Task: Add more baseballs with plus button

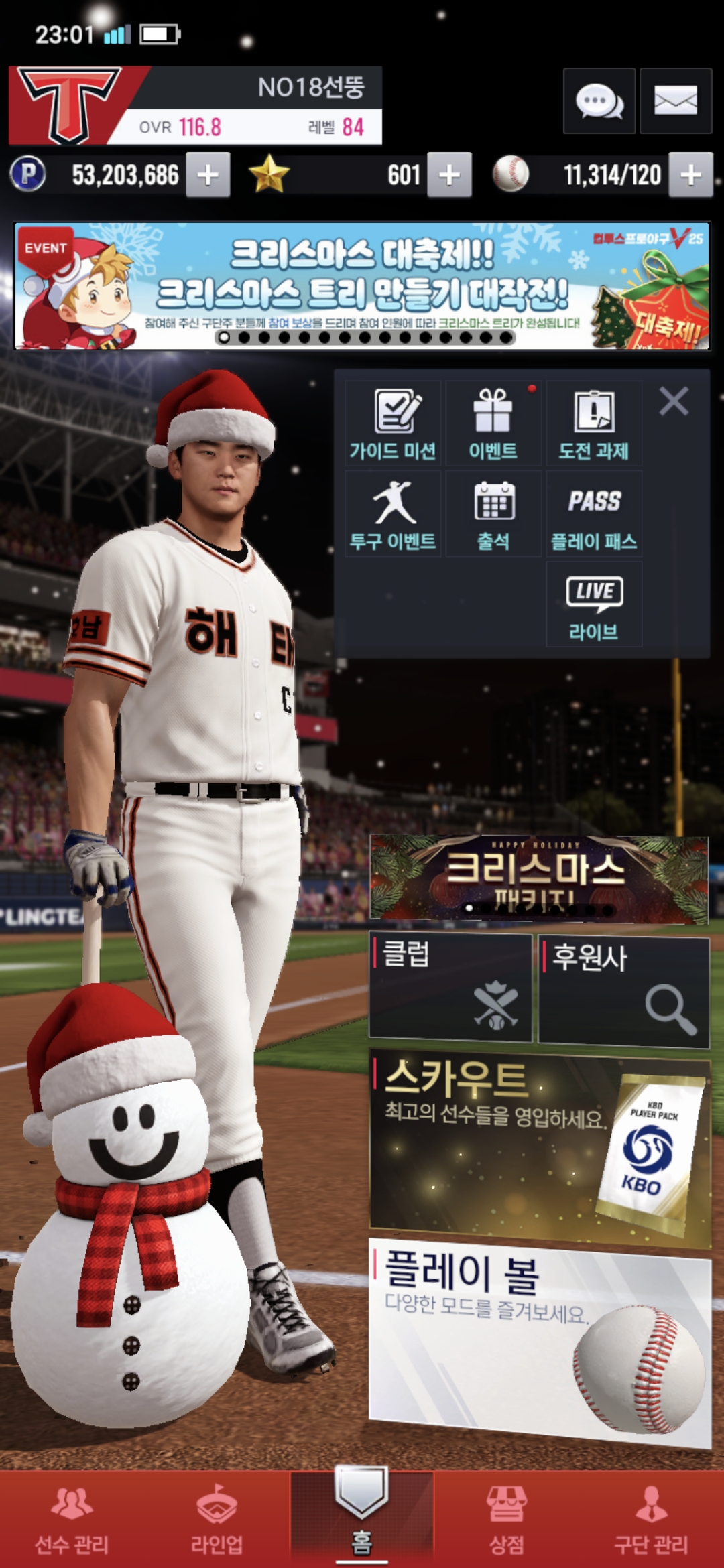Action: (690, 175)
